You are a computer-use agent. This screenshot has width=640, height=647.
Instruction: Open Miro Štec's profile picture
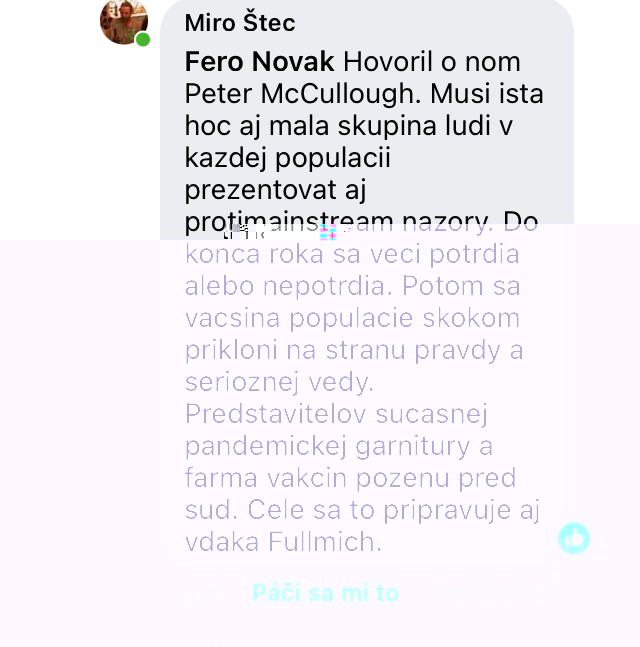(124, 20)
